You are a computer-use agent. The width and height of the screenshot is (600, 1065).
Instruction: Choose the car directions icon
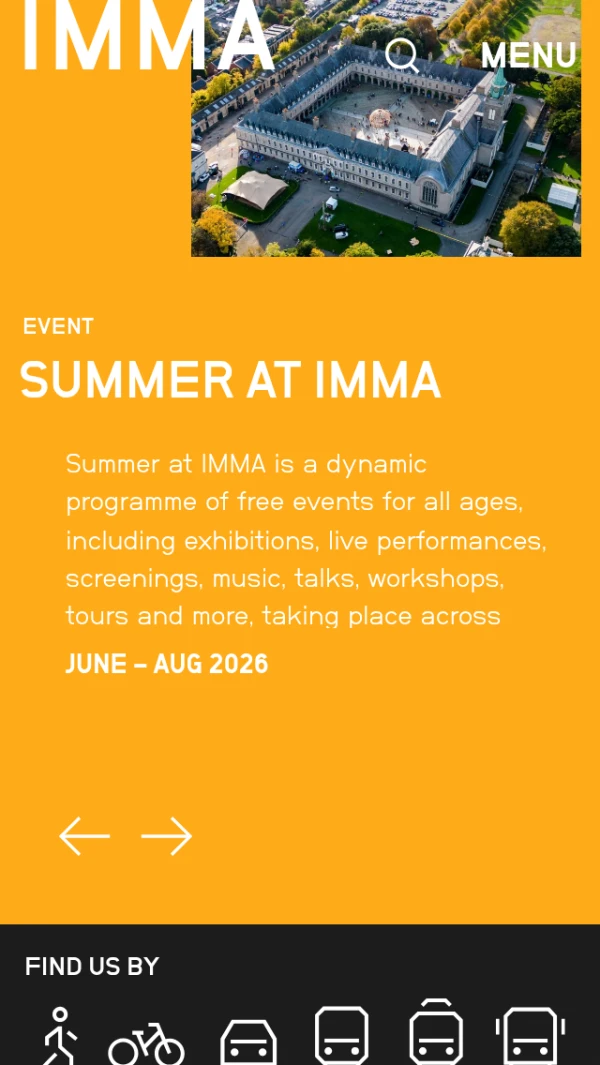click(x=249, y=1043)
